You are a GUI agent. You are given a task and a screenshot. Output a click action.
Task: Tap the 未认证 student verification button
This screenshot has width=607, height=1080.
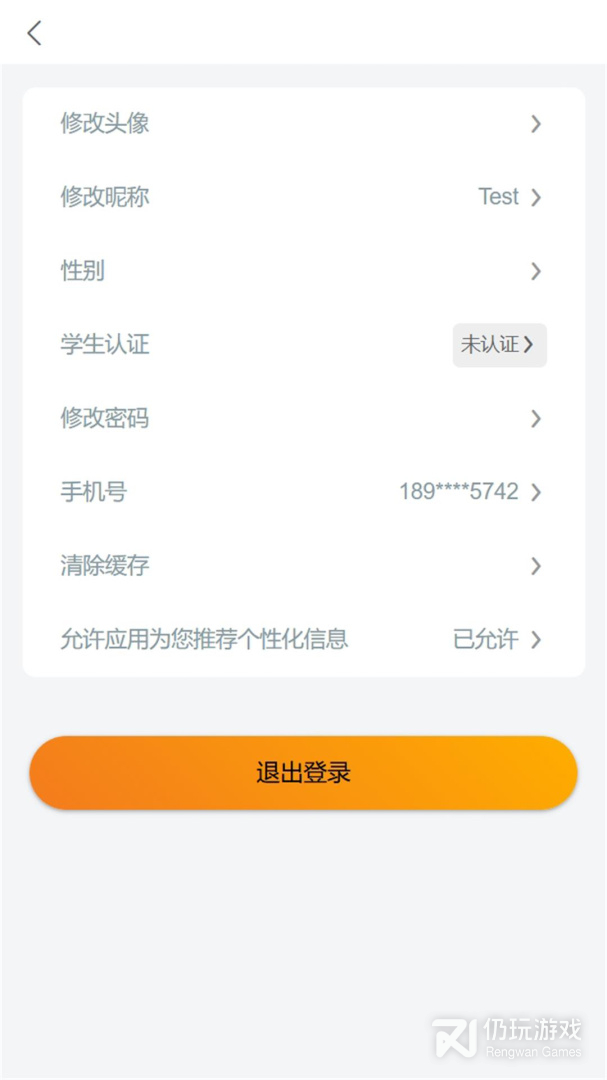500,345
